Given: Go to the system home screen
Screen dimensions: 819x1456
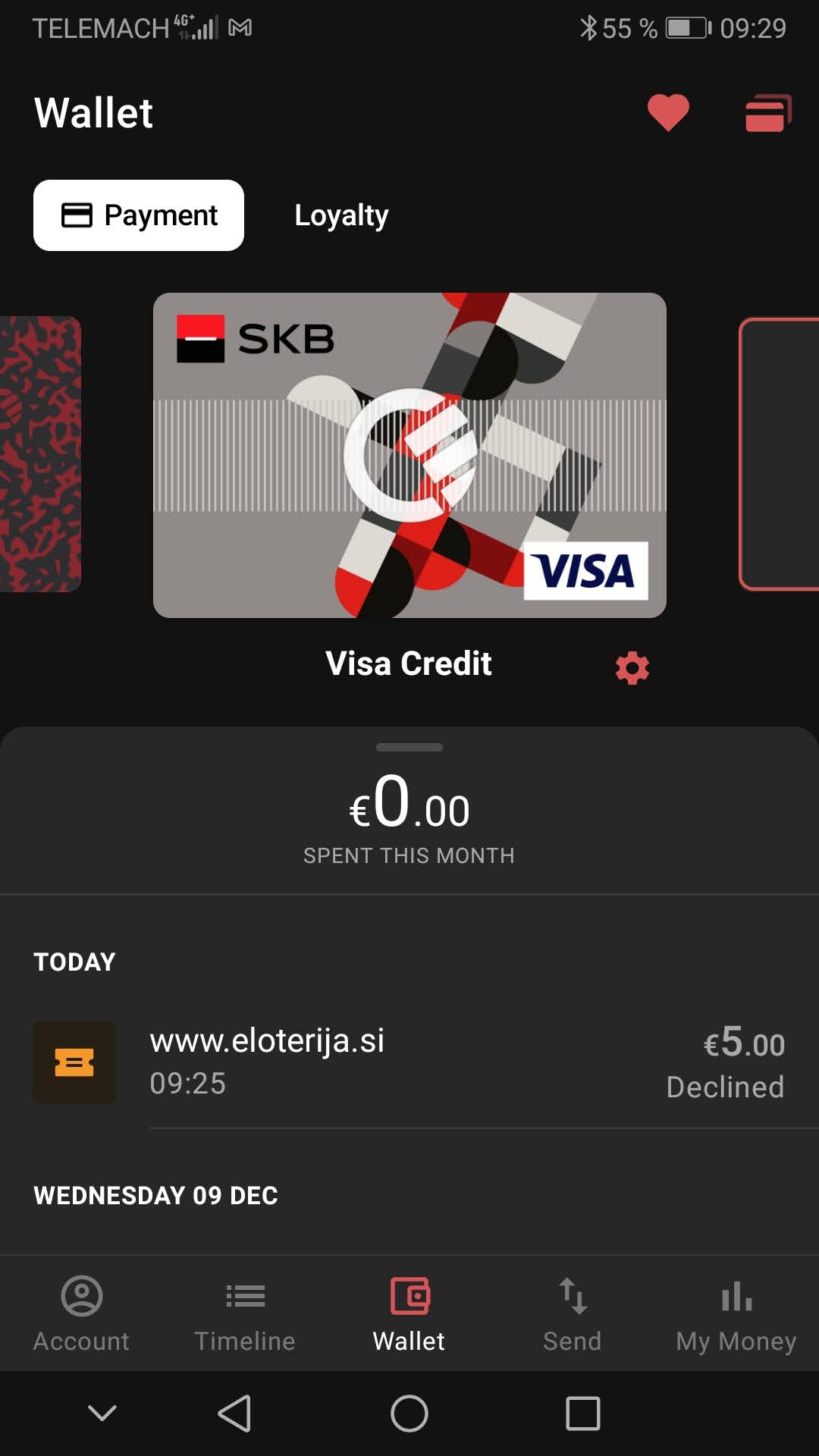Looking at the screenshot, I should coord(409,1414).
